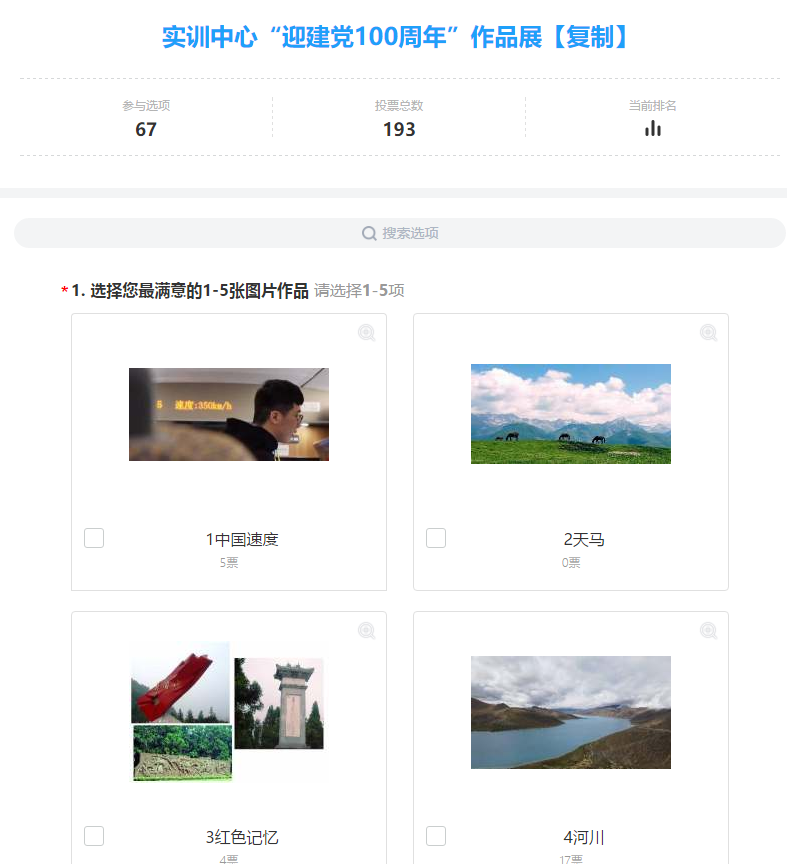Zoom in on the 2天马 image
The width and height of the screenshot is (787, 865).
point(709,333)
